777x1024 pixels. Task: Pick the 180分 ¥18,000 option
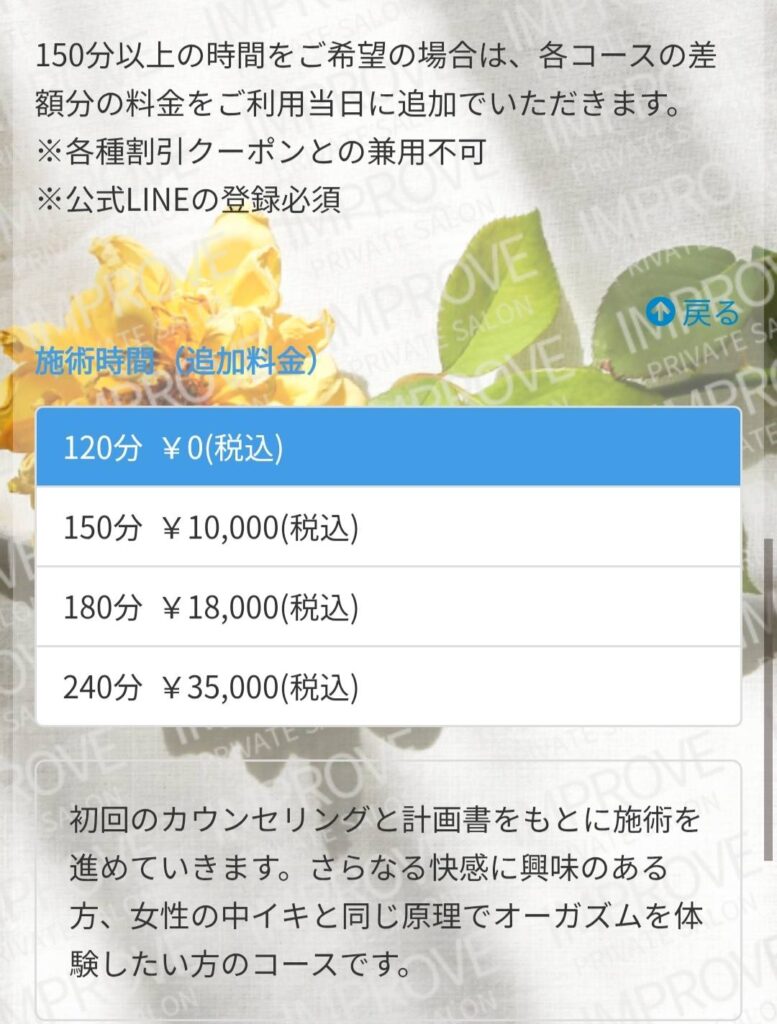(x=388, y=607)
